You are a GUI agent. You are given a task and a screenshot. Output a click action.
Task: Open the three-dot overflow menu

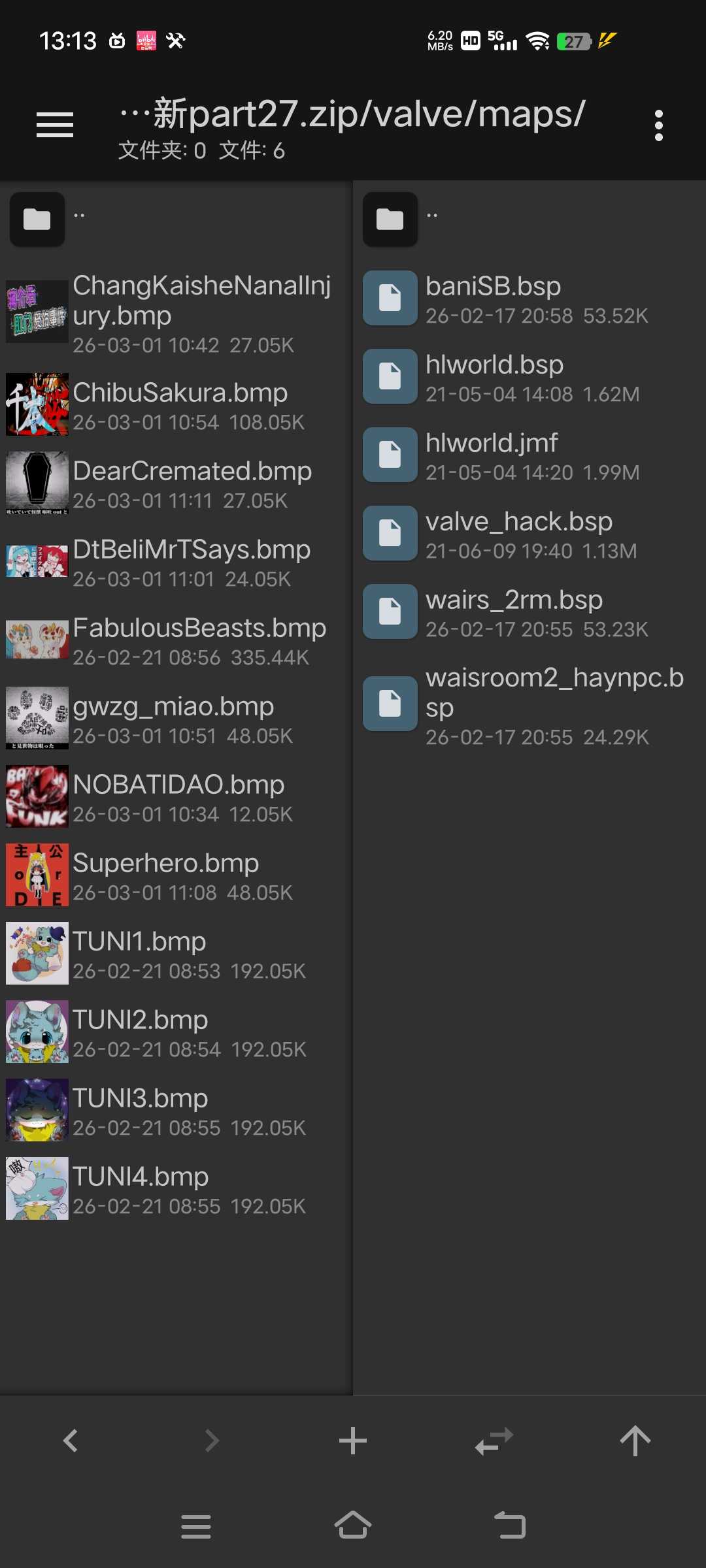click(658, 125)
